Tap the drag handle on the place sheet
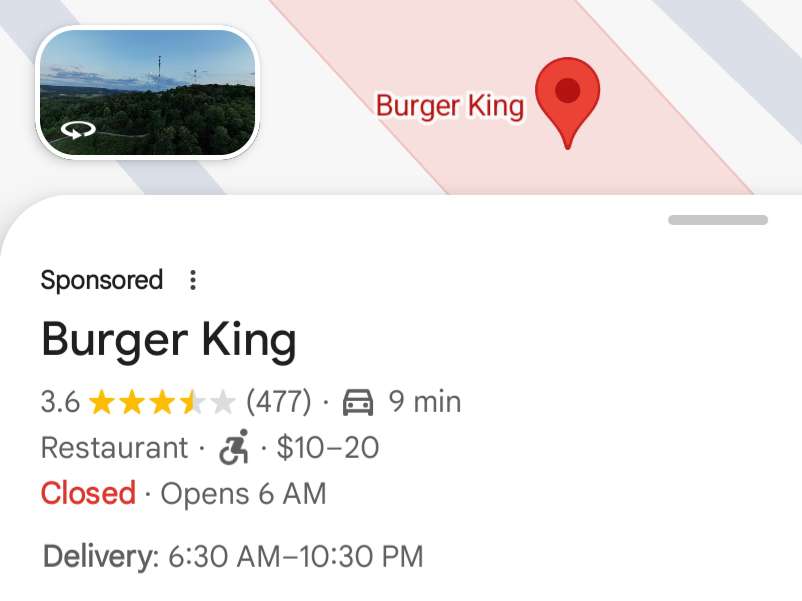The width and height of the screenshot is (802, 601). (x=718, y=220)
